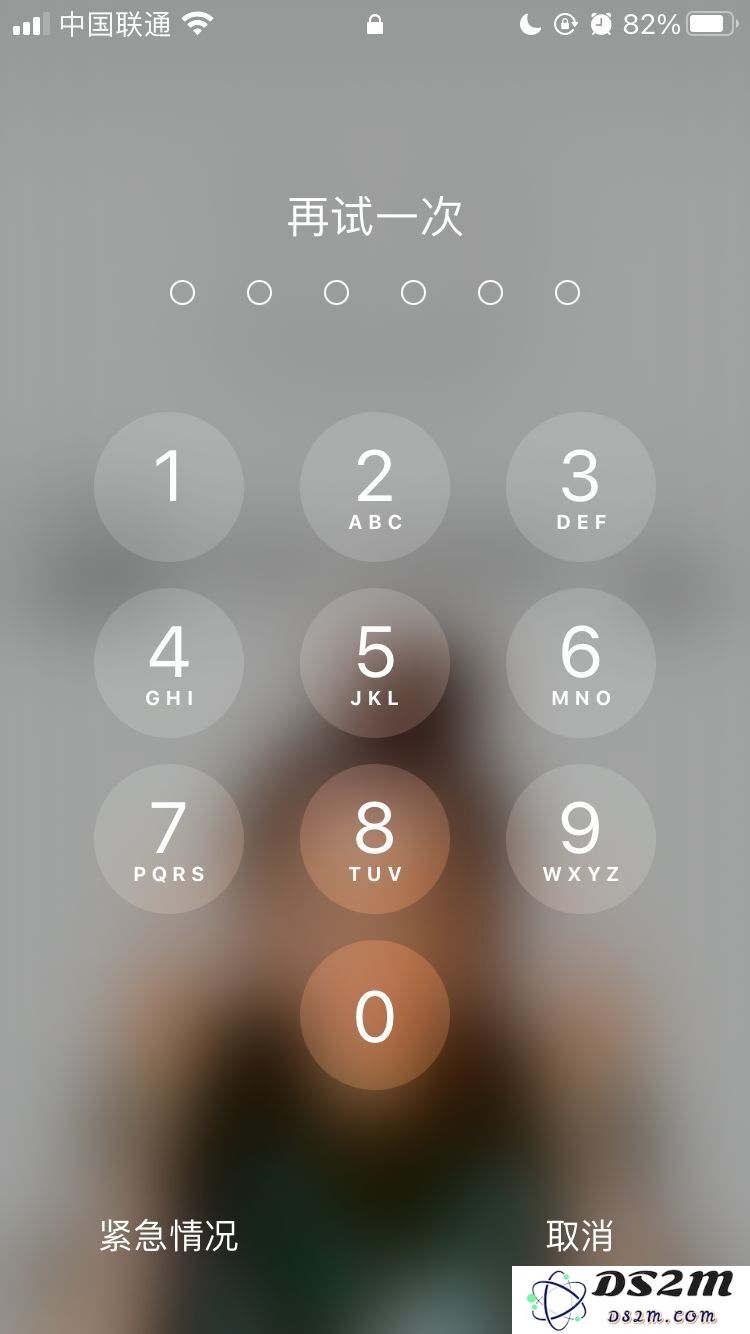
Task: Tap the 7 PQRS key
Action: 169,839
